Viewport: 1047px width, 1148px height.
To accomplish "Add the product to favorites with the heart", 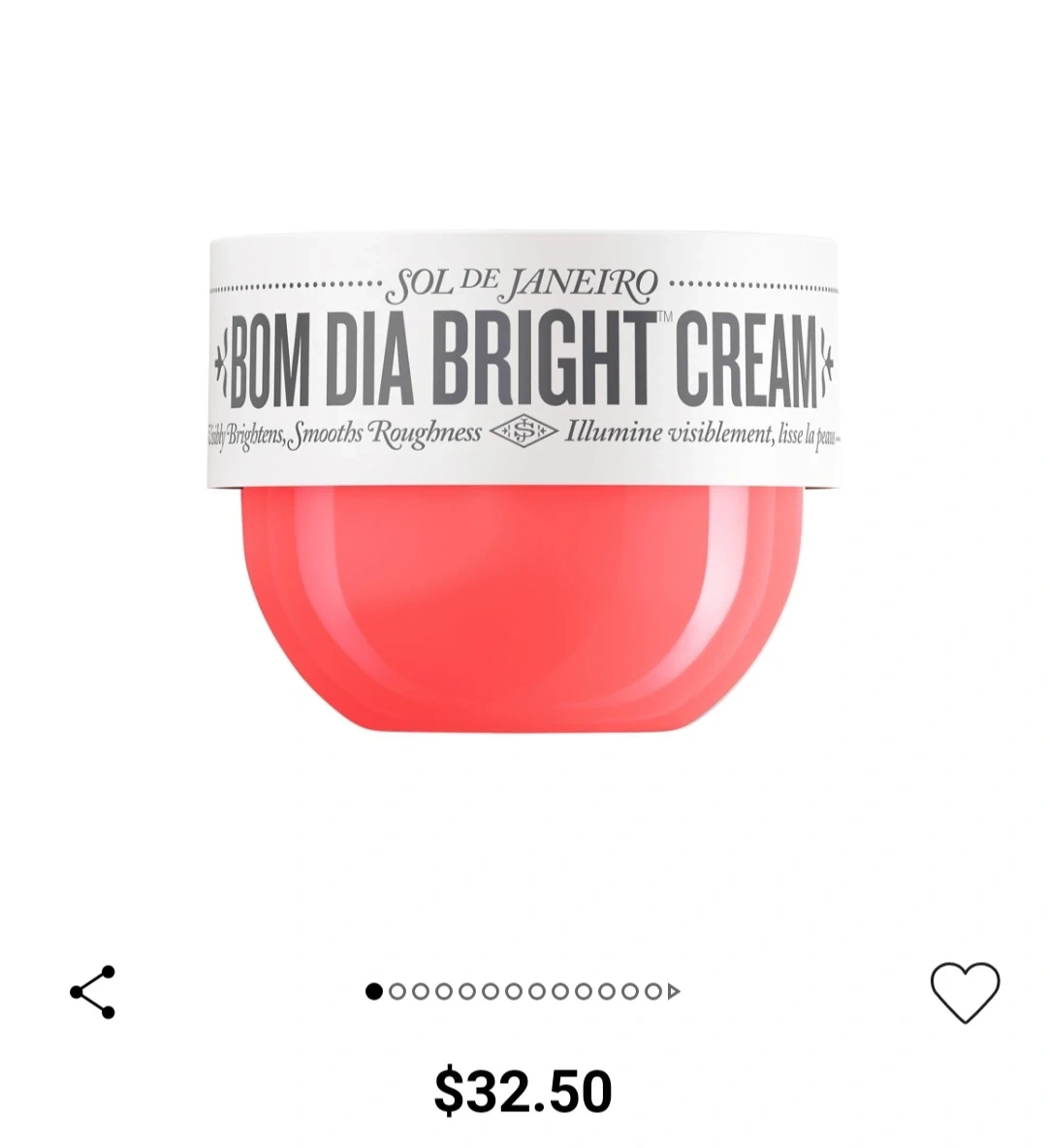I will point(965,992).
